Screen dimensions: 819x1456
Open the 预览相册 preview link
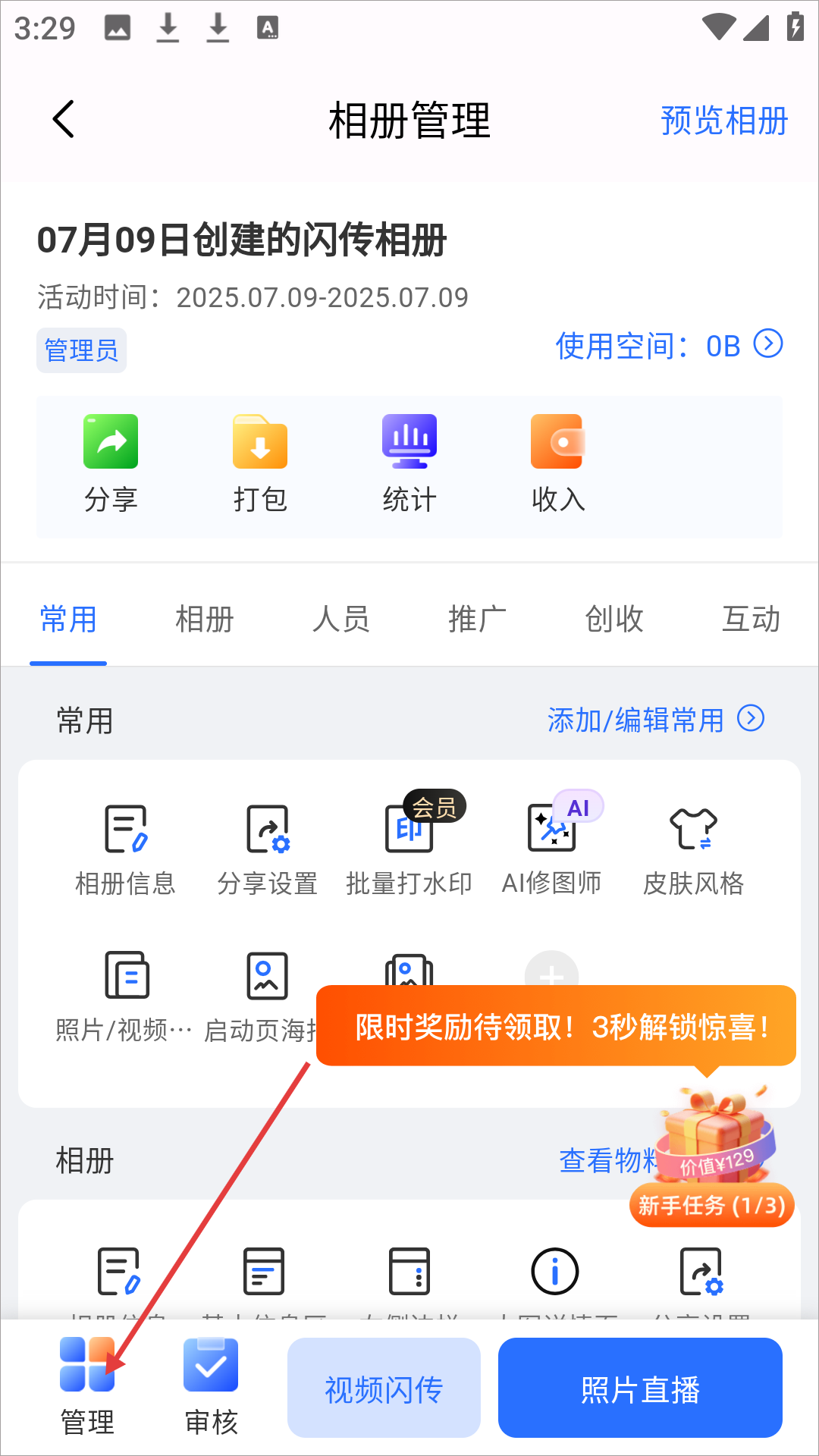point(723,121)
